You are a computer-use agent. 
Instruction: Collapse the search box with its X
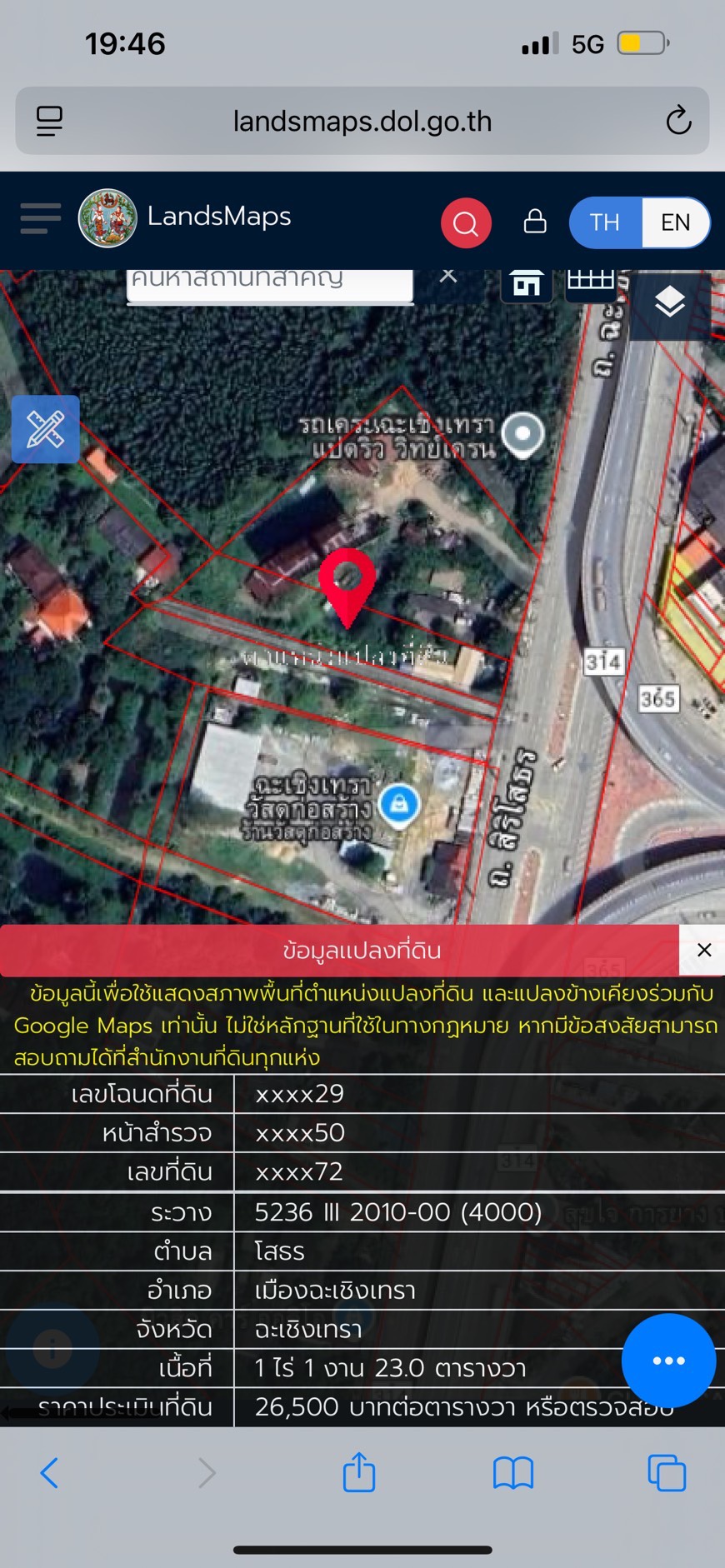(x=448, y=275)
